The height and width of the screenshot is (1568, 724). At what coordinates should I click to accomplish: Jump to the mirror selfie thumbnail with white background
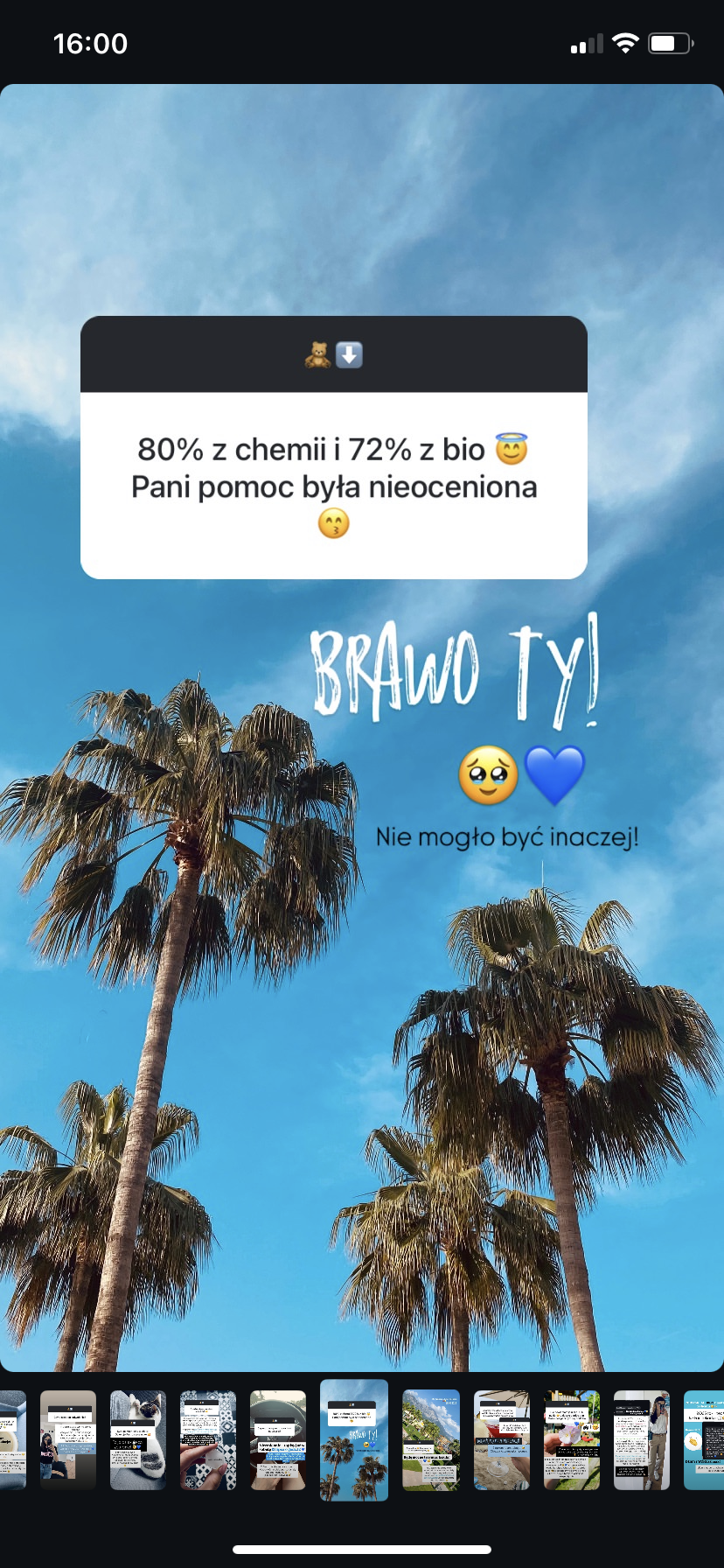pyautogui.click(x=642, y=1439)
